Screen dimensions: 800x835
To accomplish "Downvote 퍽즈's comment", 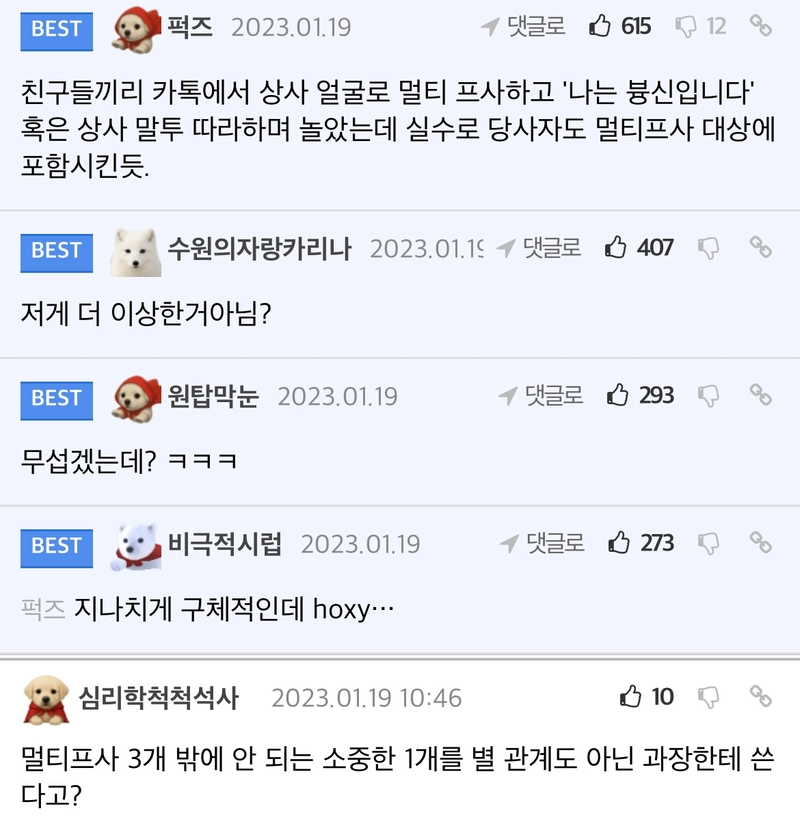I will click(686, 27).
